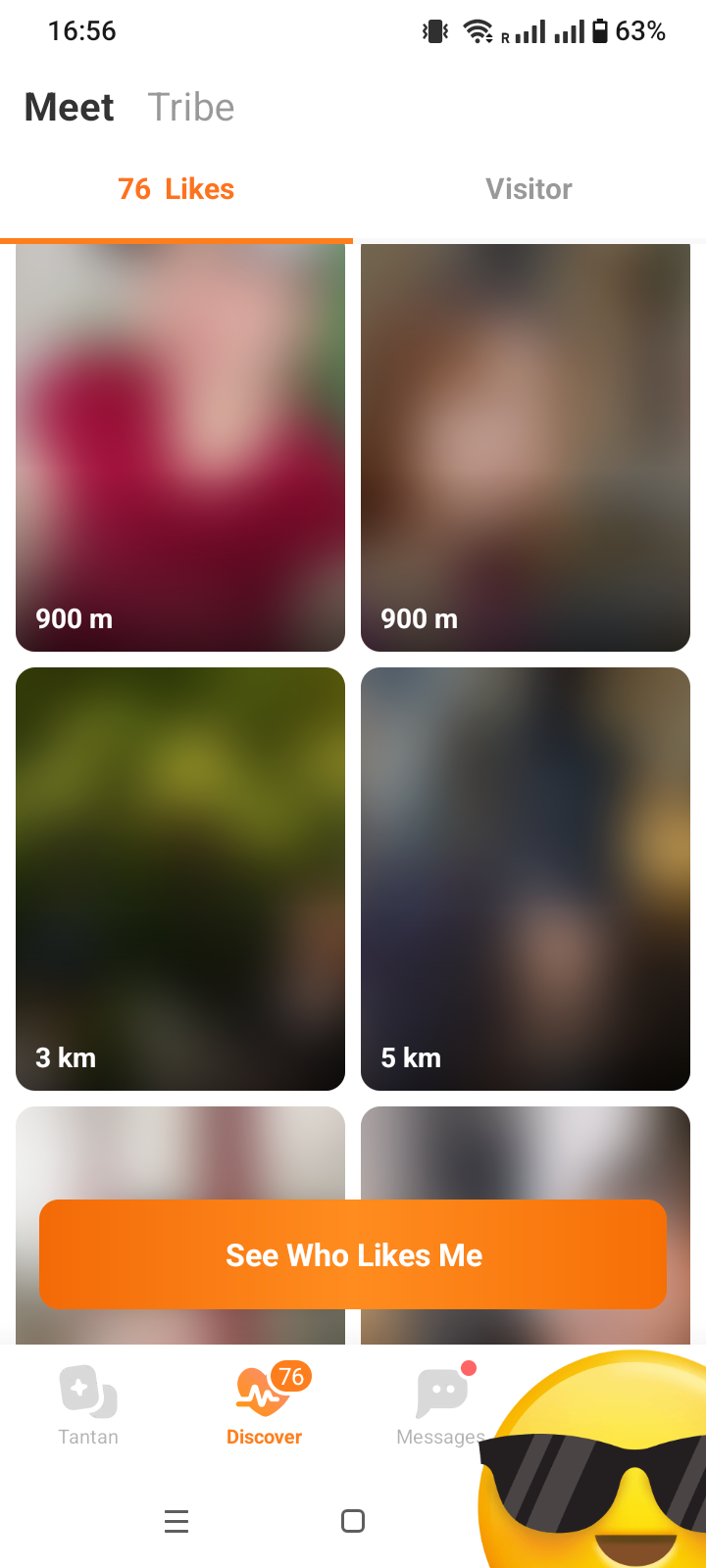Open the Messages tab
Viewport: 706px width, 1568px height.
440,1406
